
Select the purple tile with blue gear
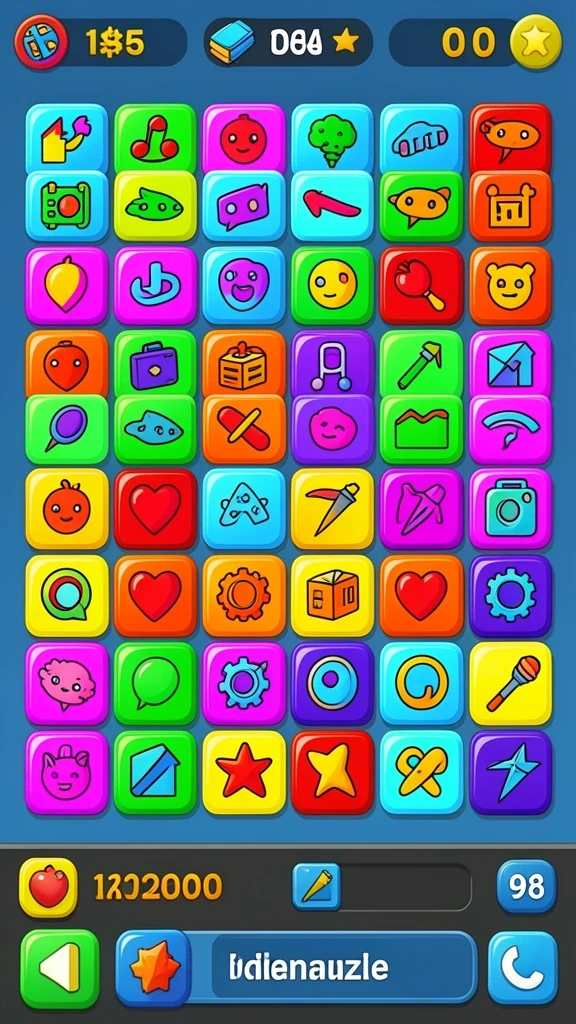[511, 596]
